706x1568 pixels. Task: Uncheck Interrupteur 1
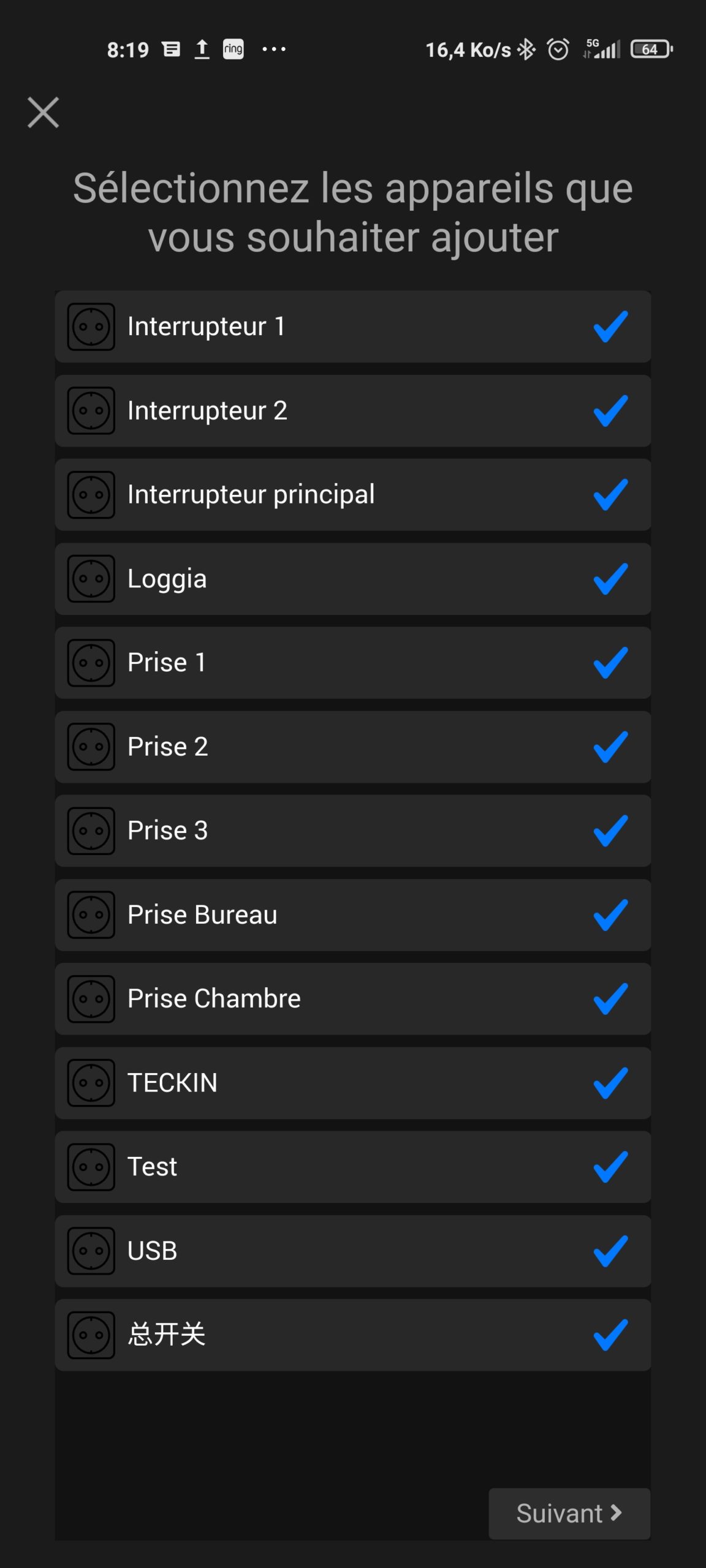(353, 326)
